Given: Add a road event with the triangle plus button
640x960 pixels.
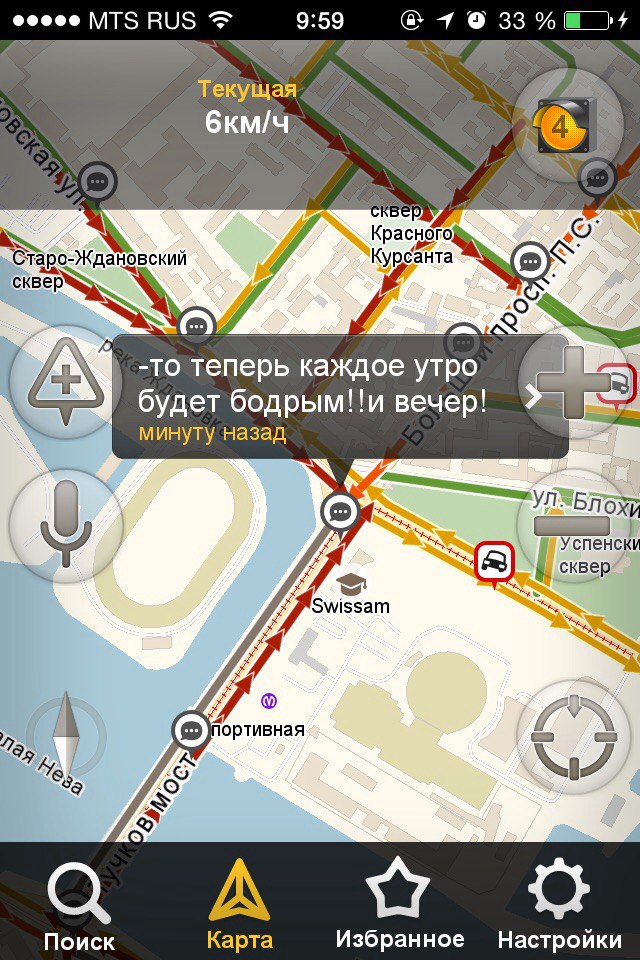Looking at the screenshot, I should (65, 382).
